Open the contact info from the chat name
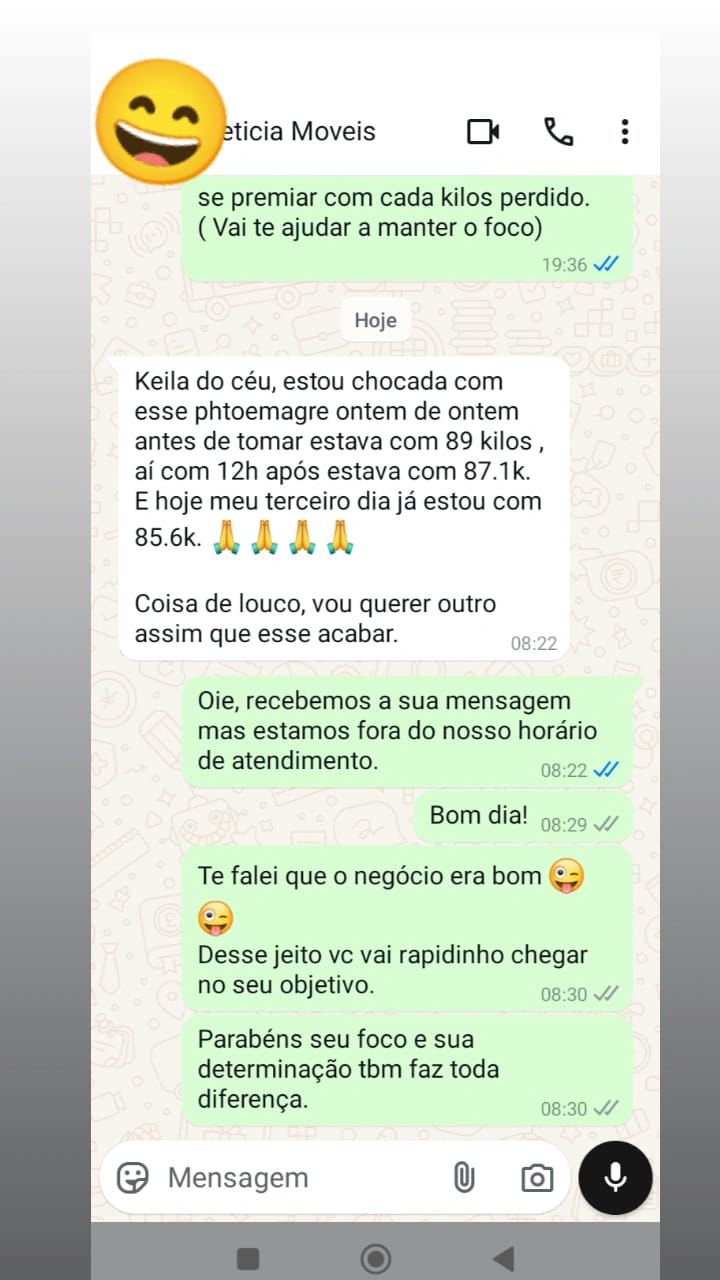The height and width of the screenshot is (1280, 720). pyautogui.click(x=300, y=132)
